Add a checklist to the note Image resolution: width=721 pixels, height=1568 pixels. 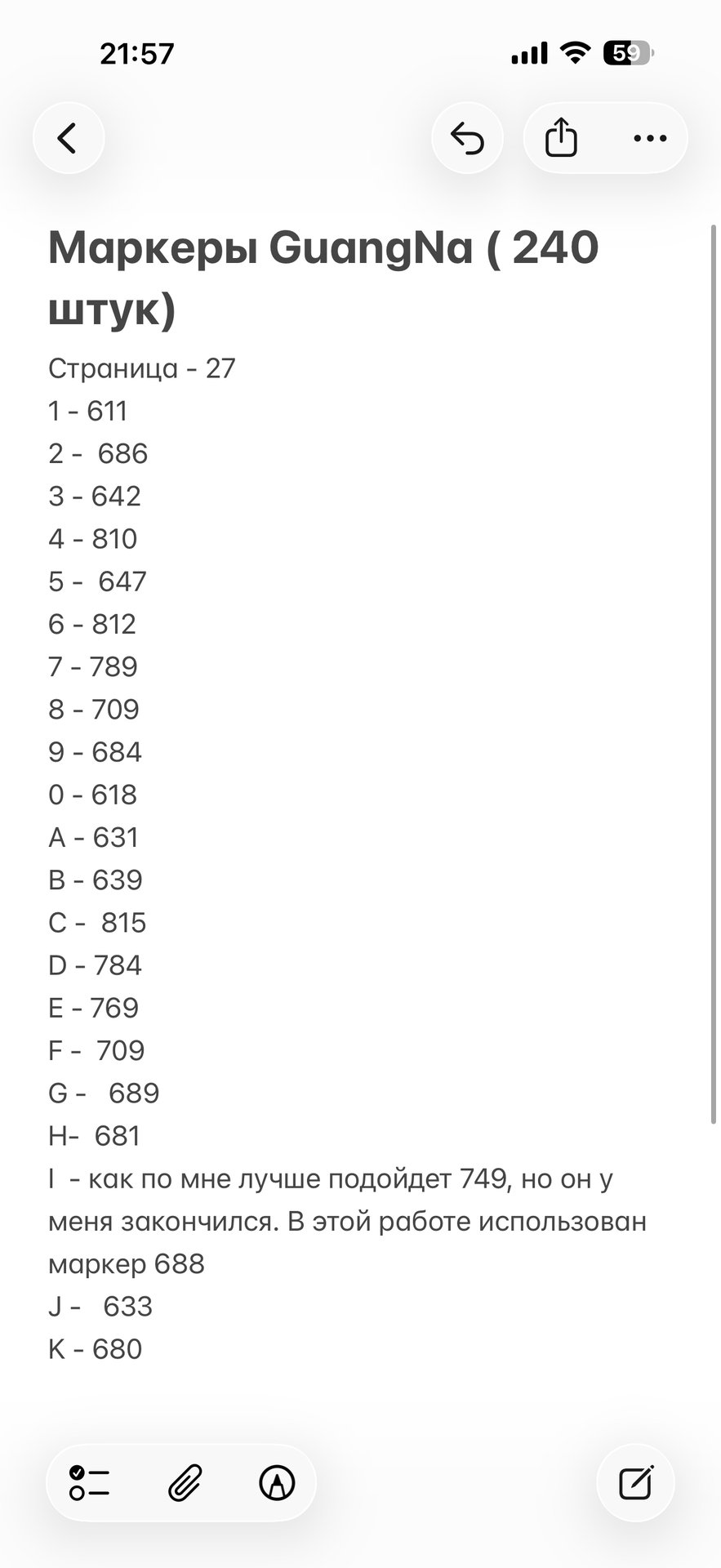click(x=91, y=1482)
